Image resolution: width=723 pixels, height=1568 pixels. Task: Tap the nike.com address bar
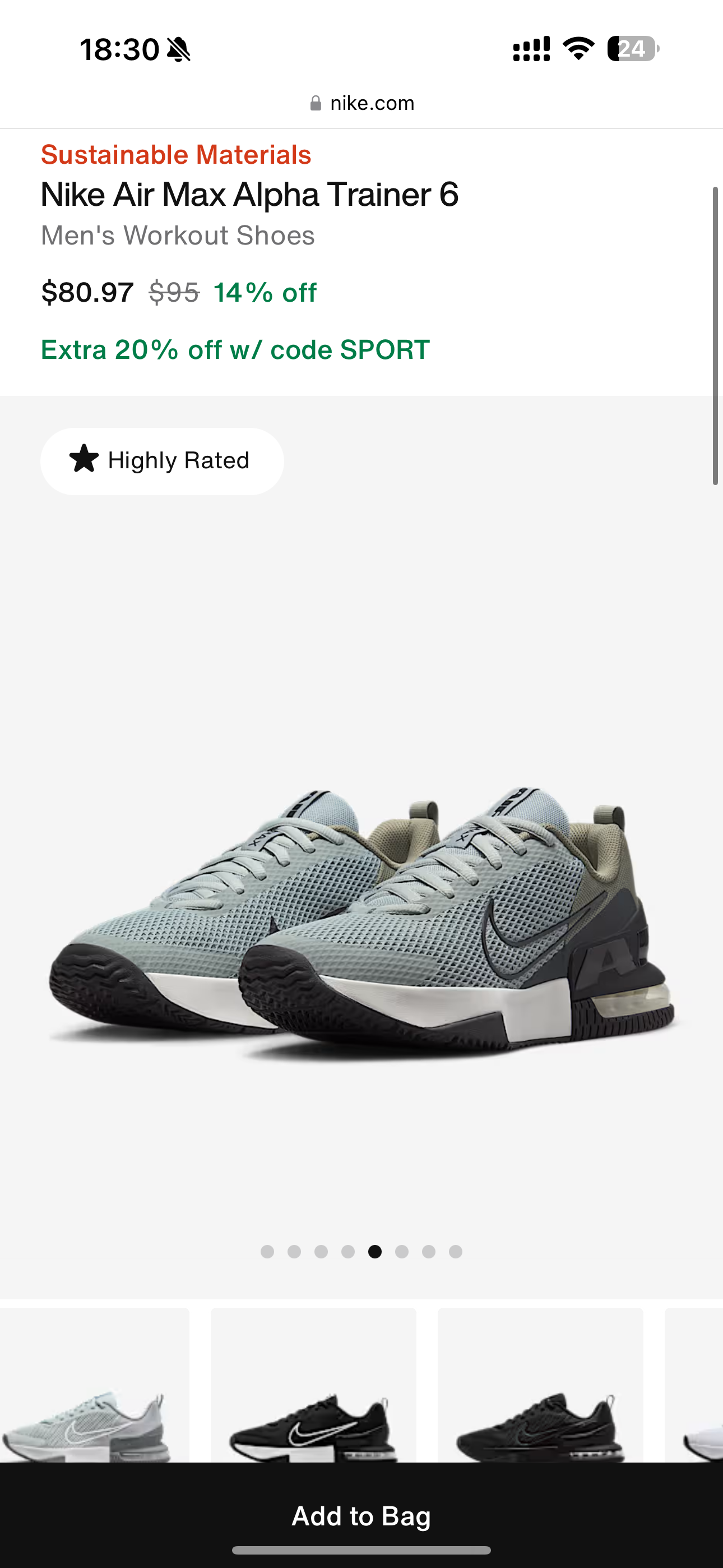click(x=361, y=104)
